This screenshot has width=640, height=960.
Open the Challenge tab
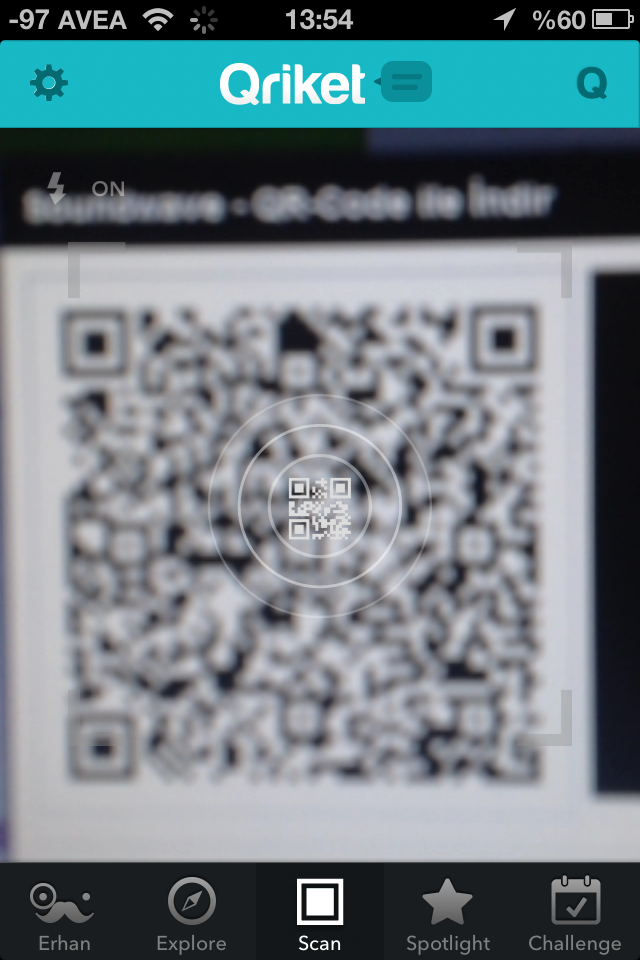coord(575,915)
